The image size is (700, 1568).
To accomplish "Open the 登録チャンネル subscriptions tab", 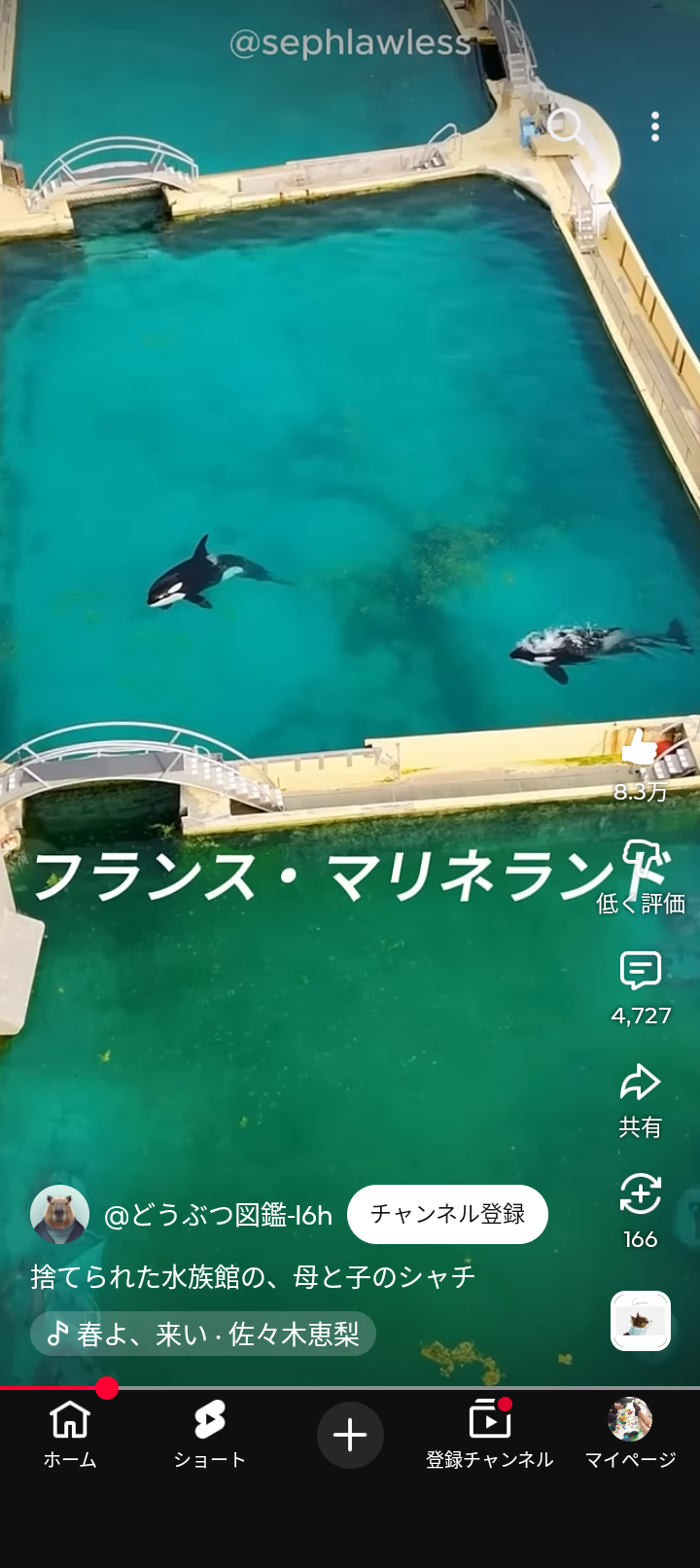I will (x=490, y=1434).
